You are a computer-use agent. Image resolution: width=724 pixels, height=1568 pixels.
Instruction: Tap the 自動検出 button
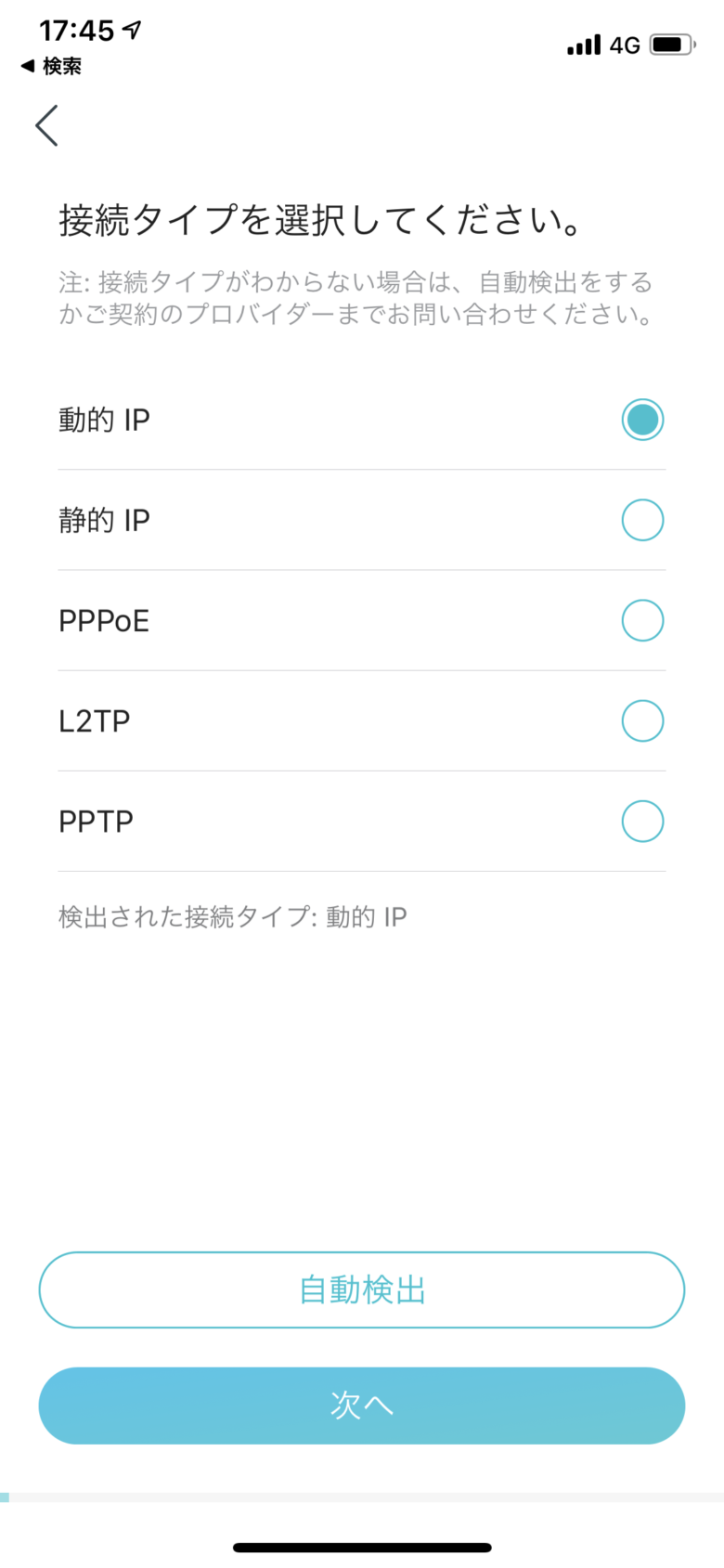click(362, 1289)
